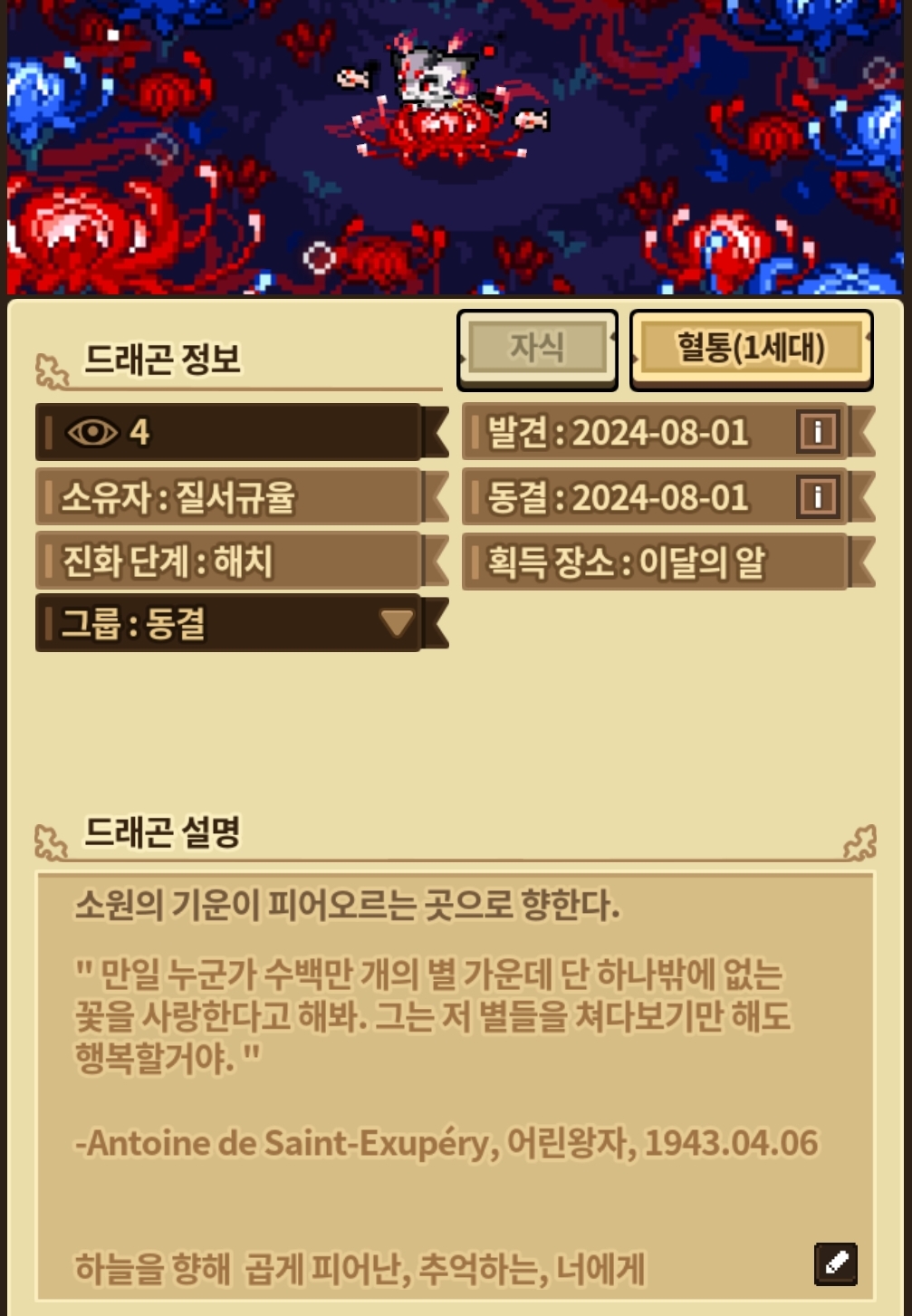The height and width of the screenshot is (1316, 912).
Task: Expand the 그룹 : 동결 dropdown
Action: click(x=397, y=623)
